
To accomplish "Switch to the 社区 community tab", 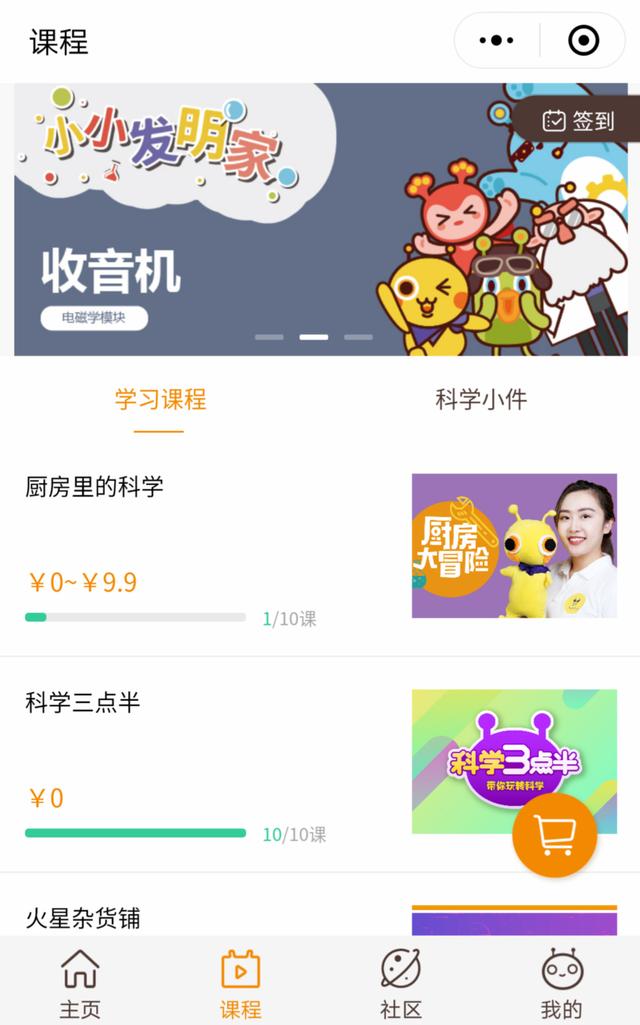I will [400, 982].
